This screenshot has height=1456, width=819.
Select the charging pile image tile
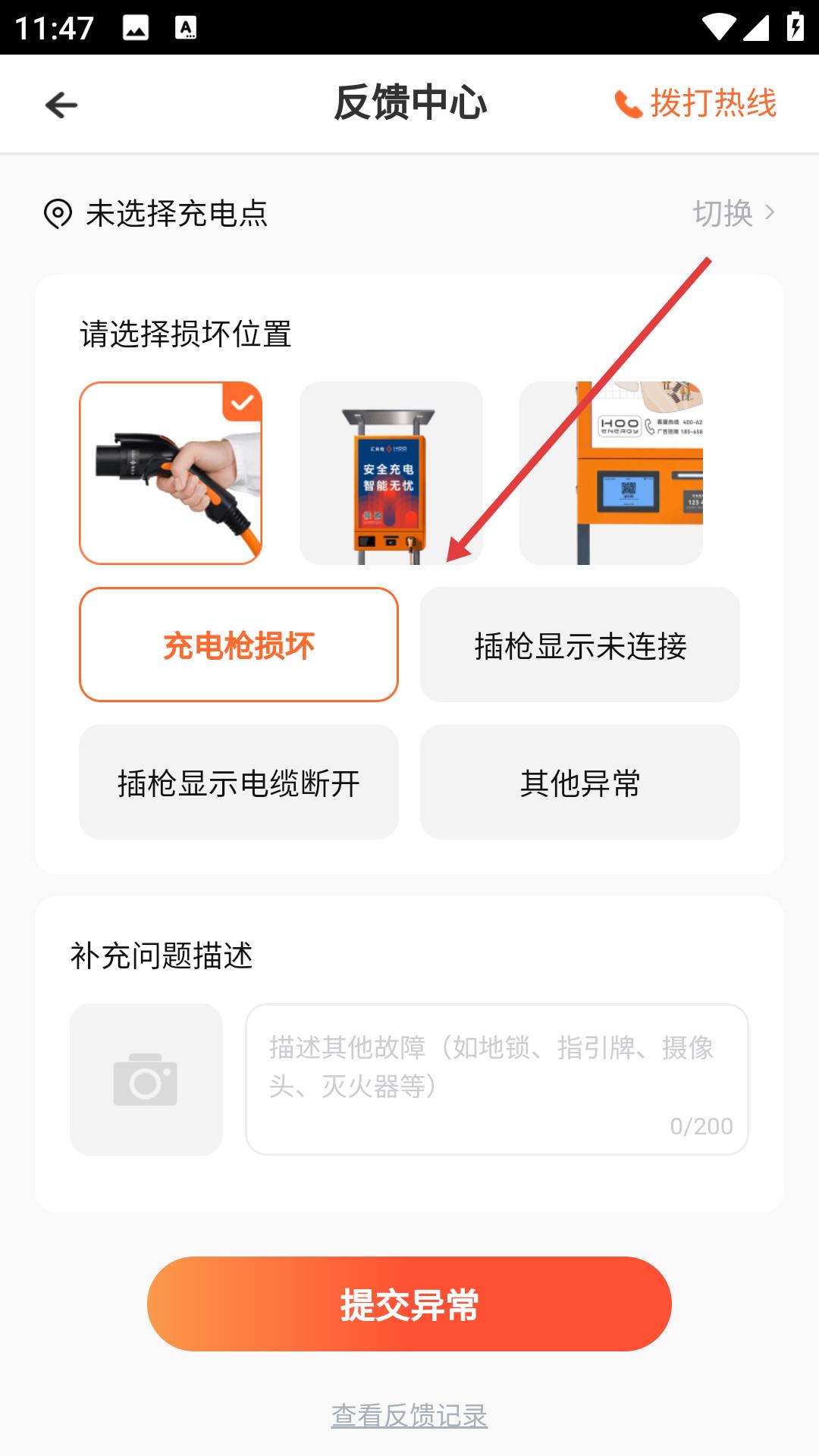tap(391, 473)
